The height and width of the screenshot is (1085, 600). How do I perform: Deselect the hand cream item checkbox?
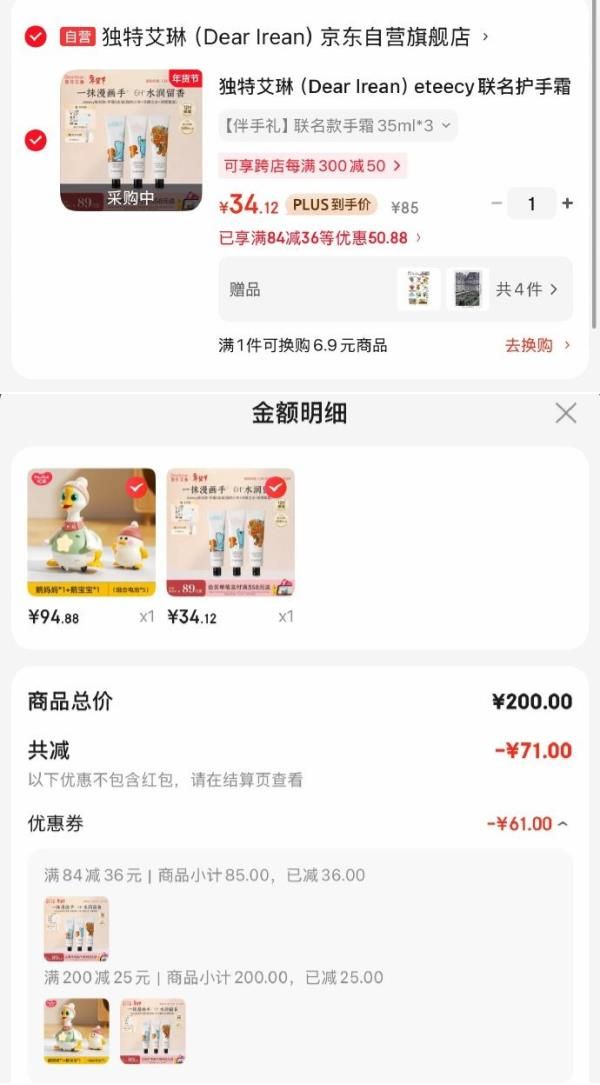coord(36,140)
